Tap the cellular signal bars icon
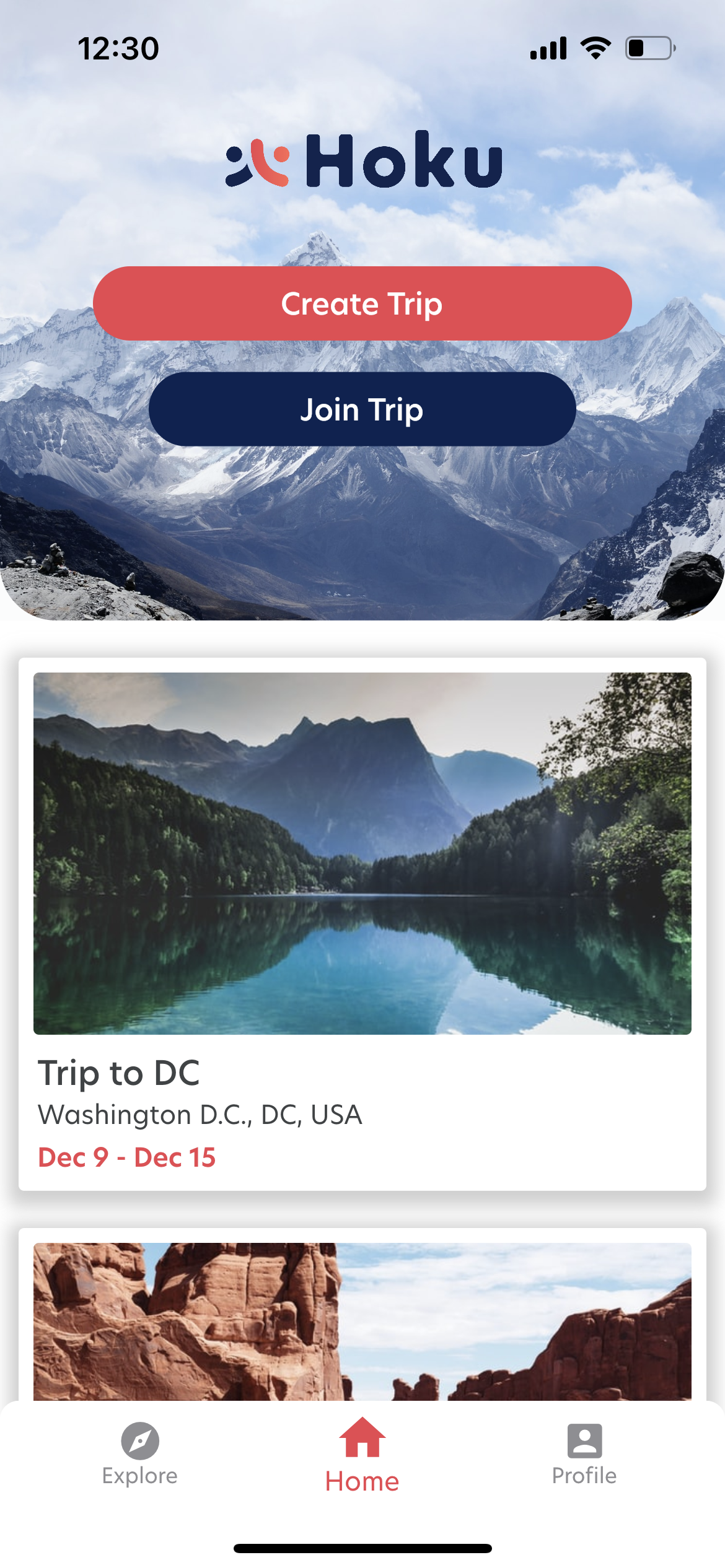The height and width of the screenshot is (1568, 725). pos(548,48)
